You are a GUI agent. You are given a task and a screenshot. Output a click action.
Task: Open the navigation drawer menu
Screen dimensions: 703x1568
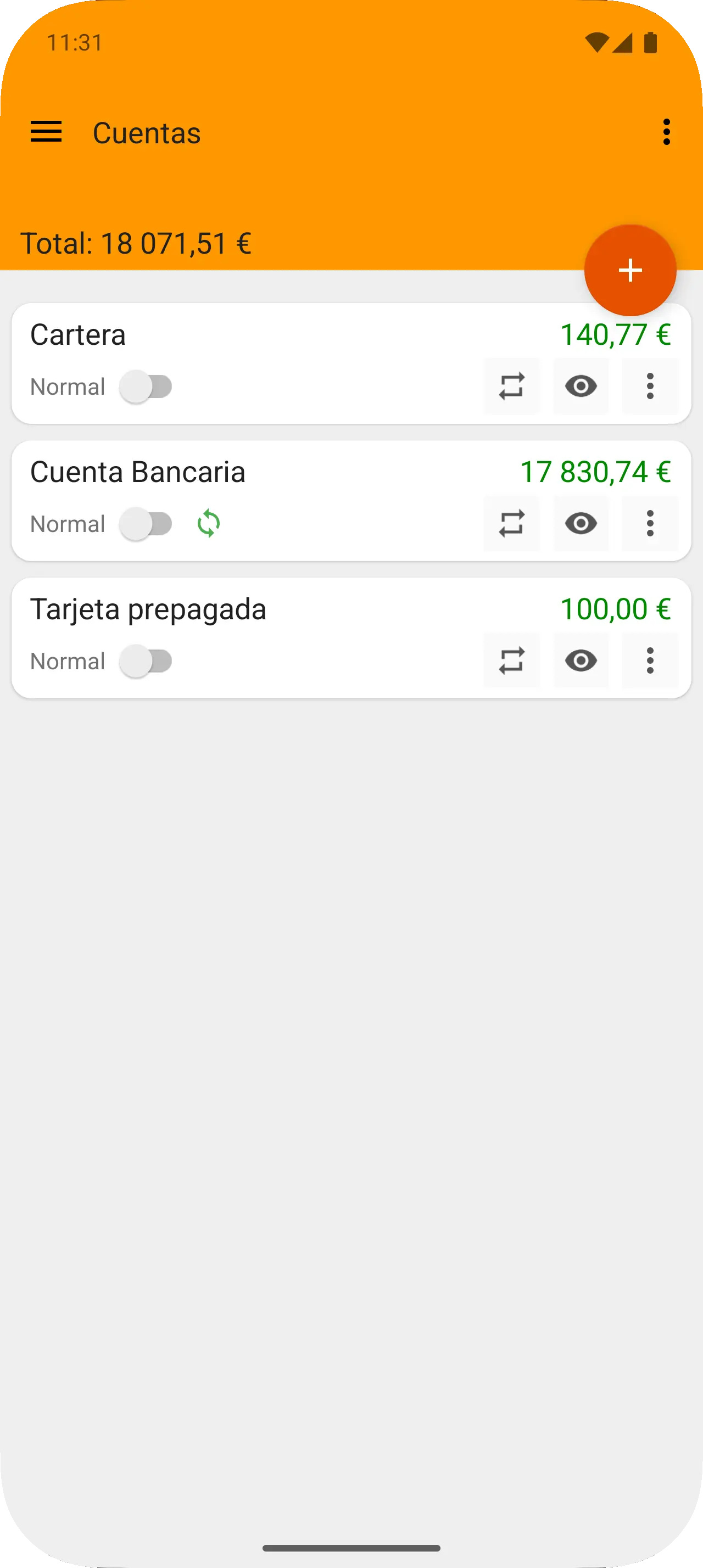coord(46,132)
